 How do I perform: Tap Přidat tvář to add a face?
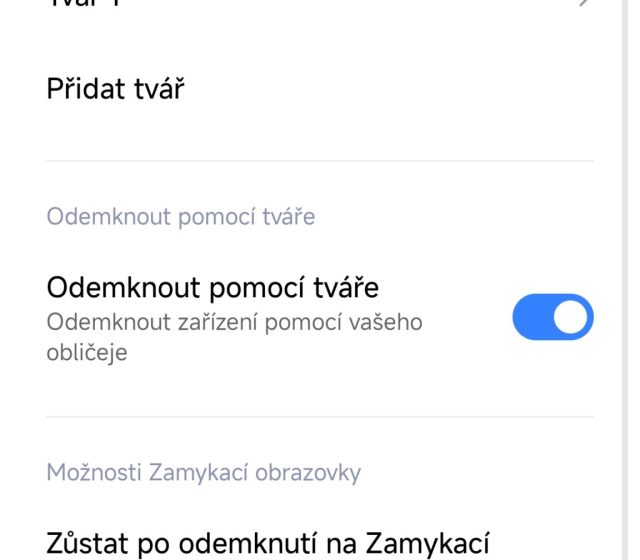116,89
